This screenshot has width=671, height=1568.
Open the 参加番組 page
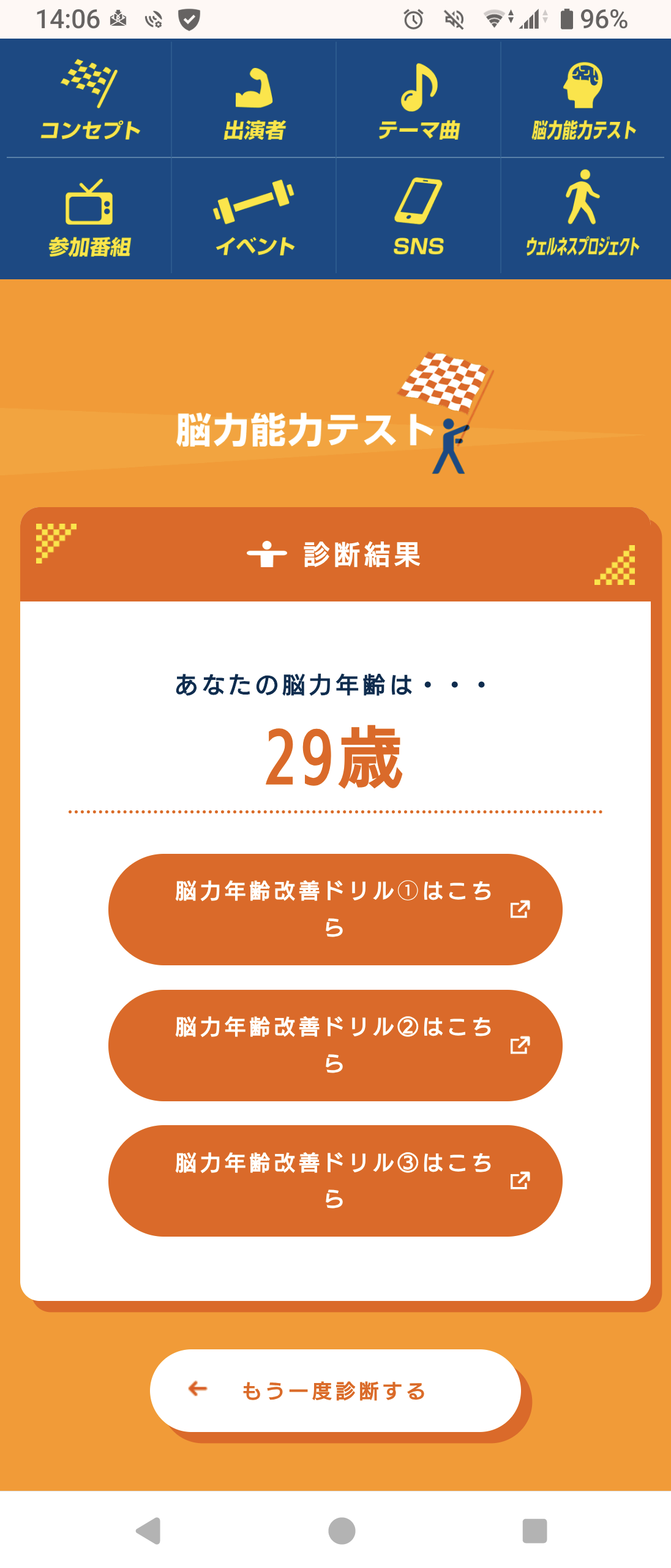pos(89,217)
